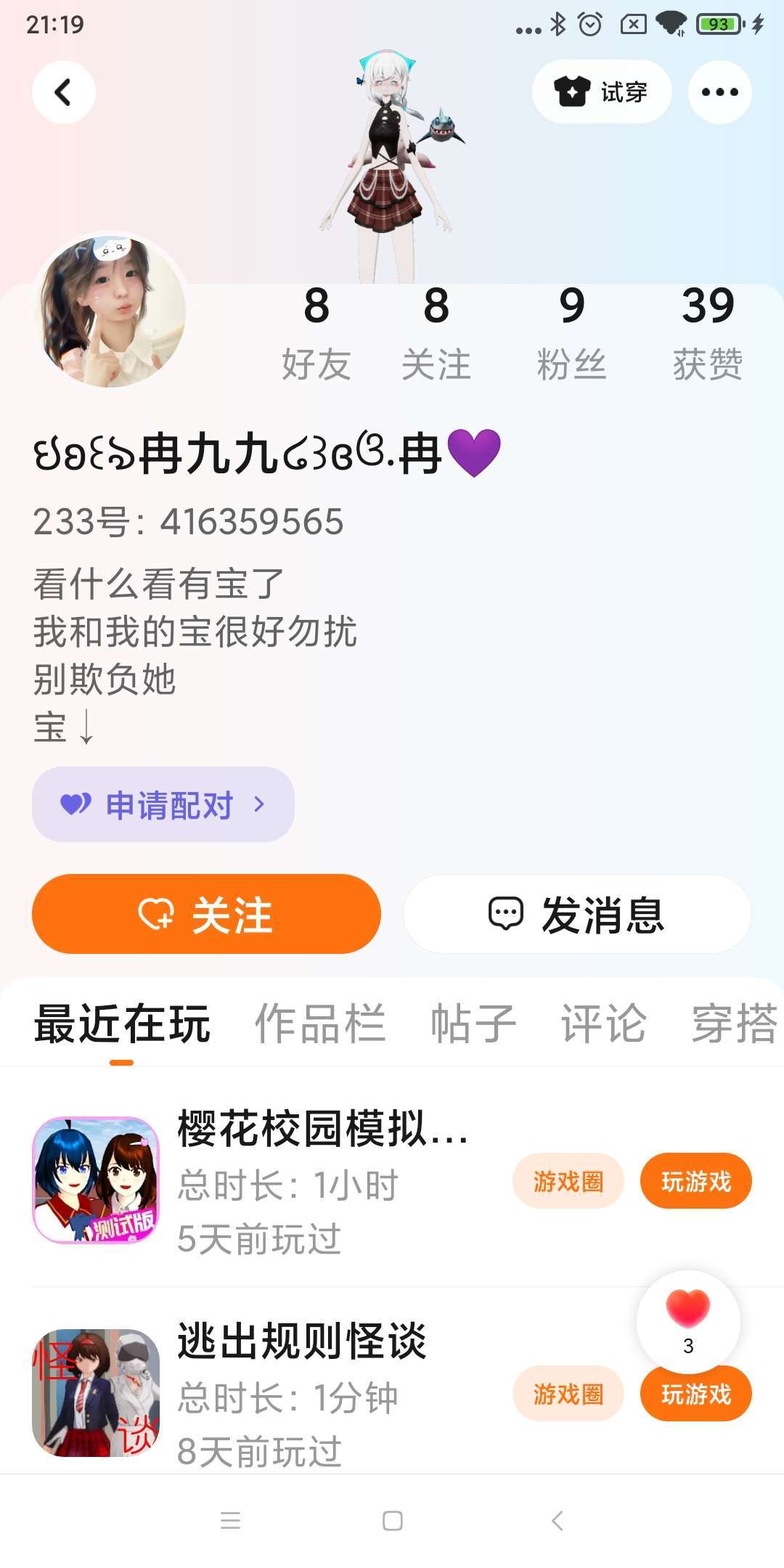Tap the 试穿 outfit try-on button
This screenshot has width=784, height=1568.
coord(601,92)
